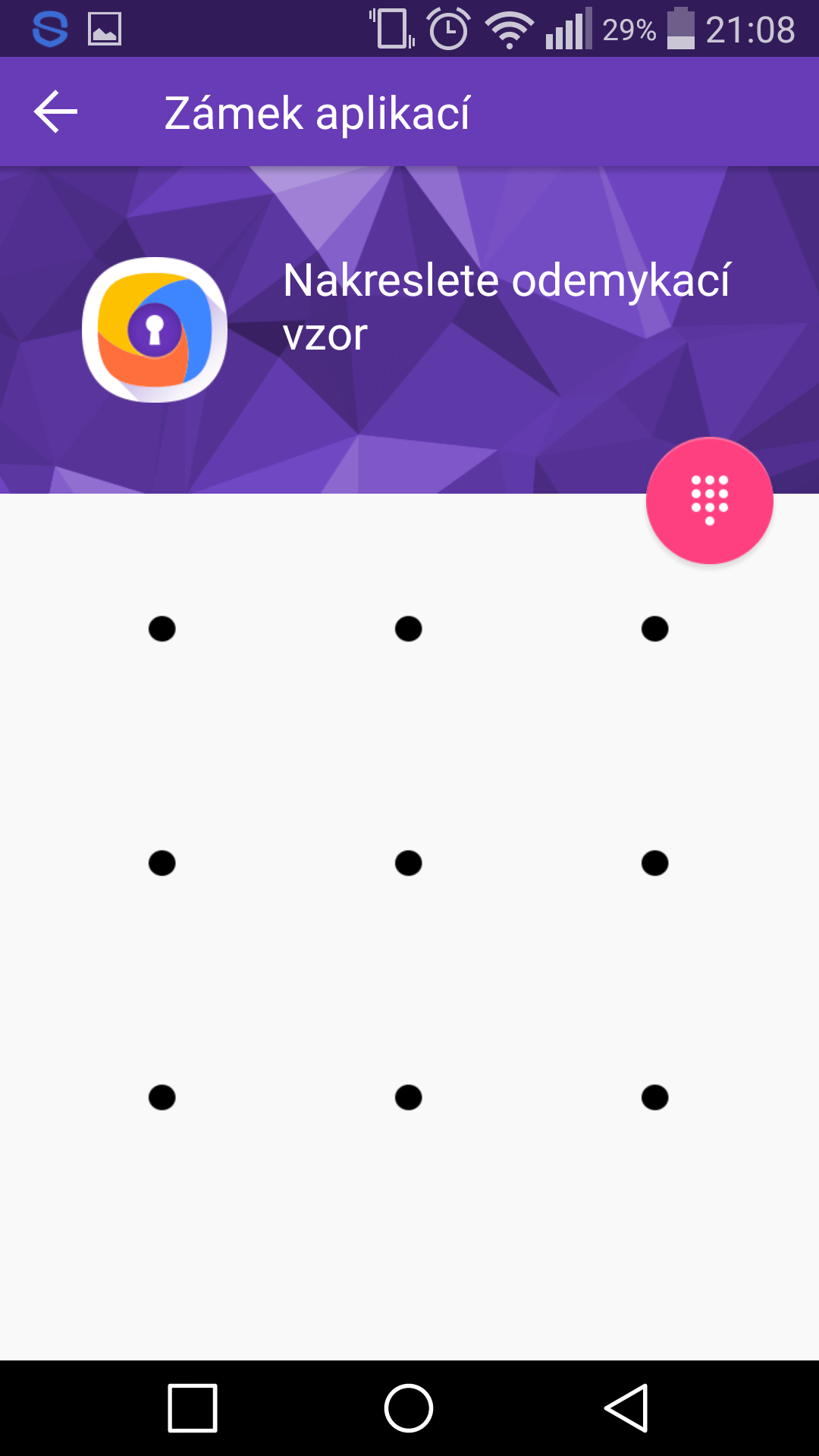Tap the top-center pattern dot
The width and height of the screenshot is (819, 1456).
[409, 629]
